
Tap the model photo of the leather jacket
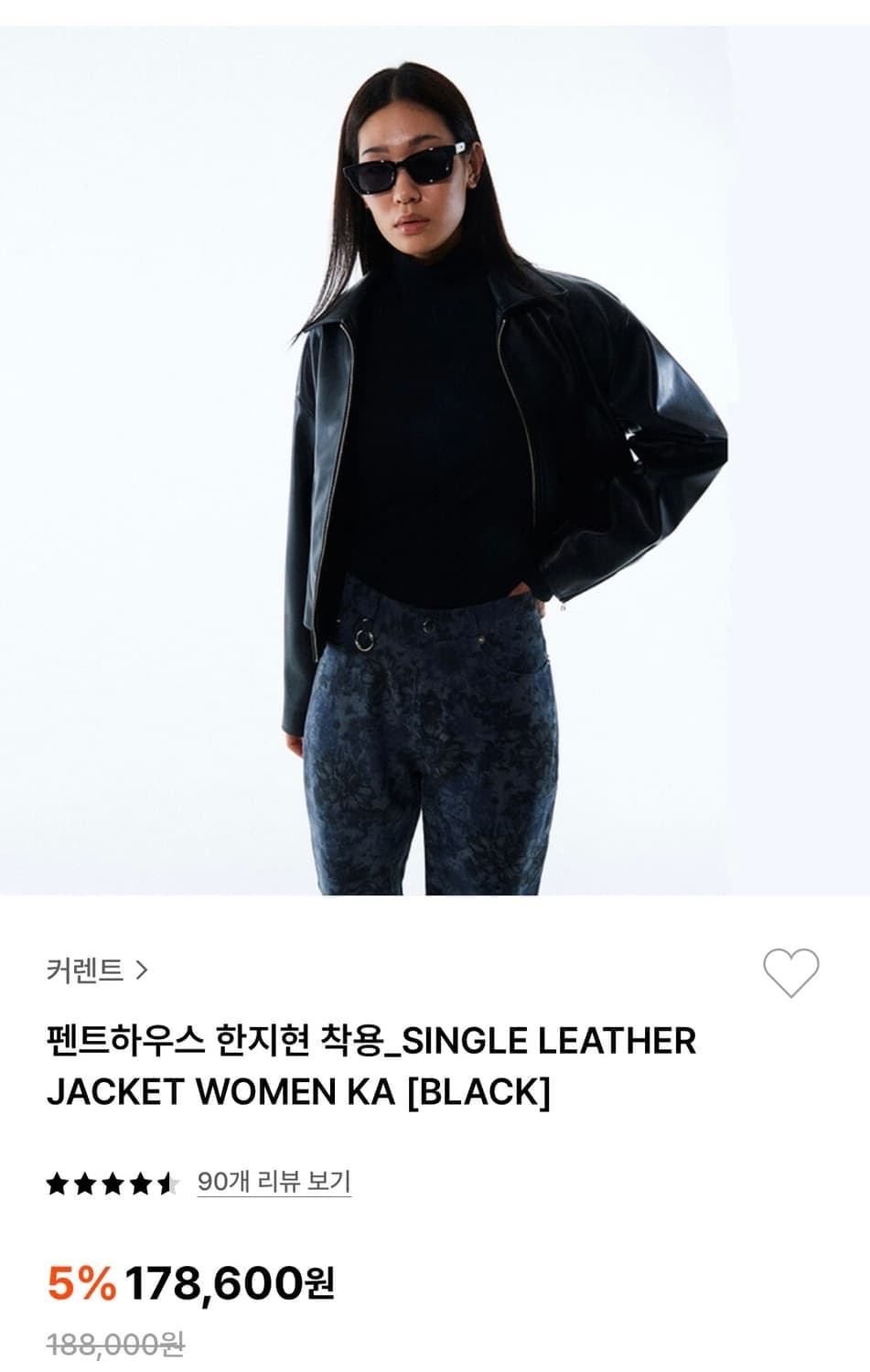[435, 457]
